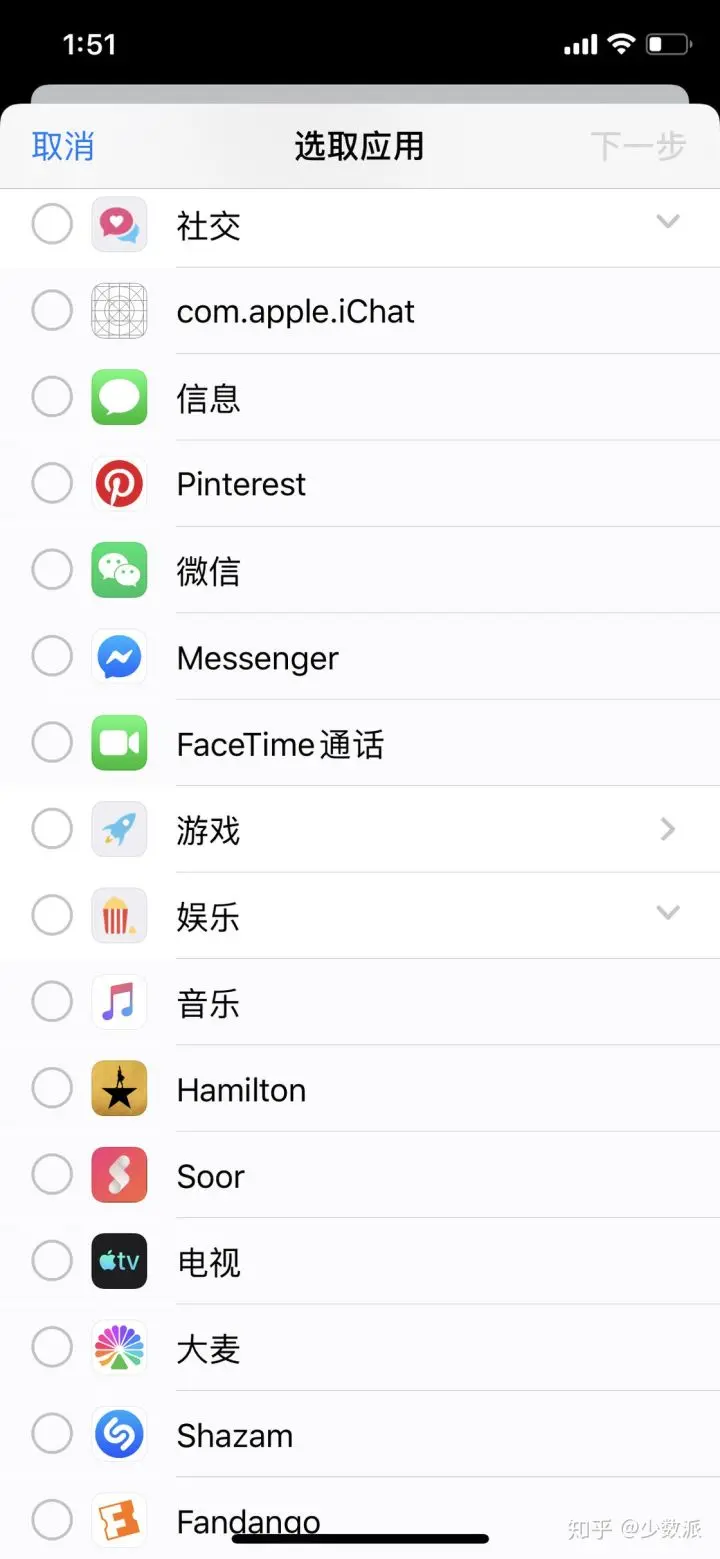Collapse the 社交 category chevron

point(667,222)
